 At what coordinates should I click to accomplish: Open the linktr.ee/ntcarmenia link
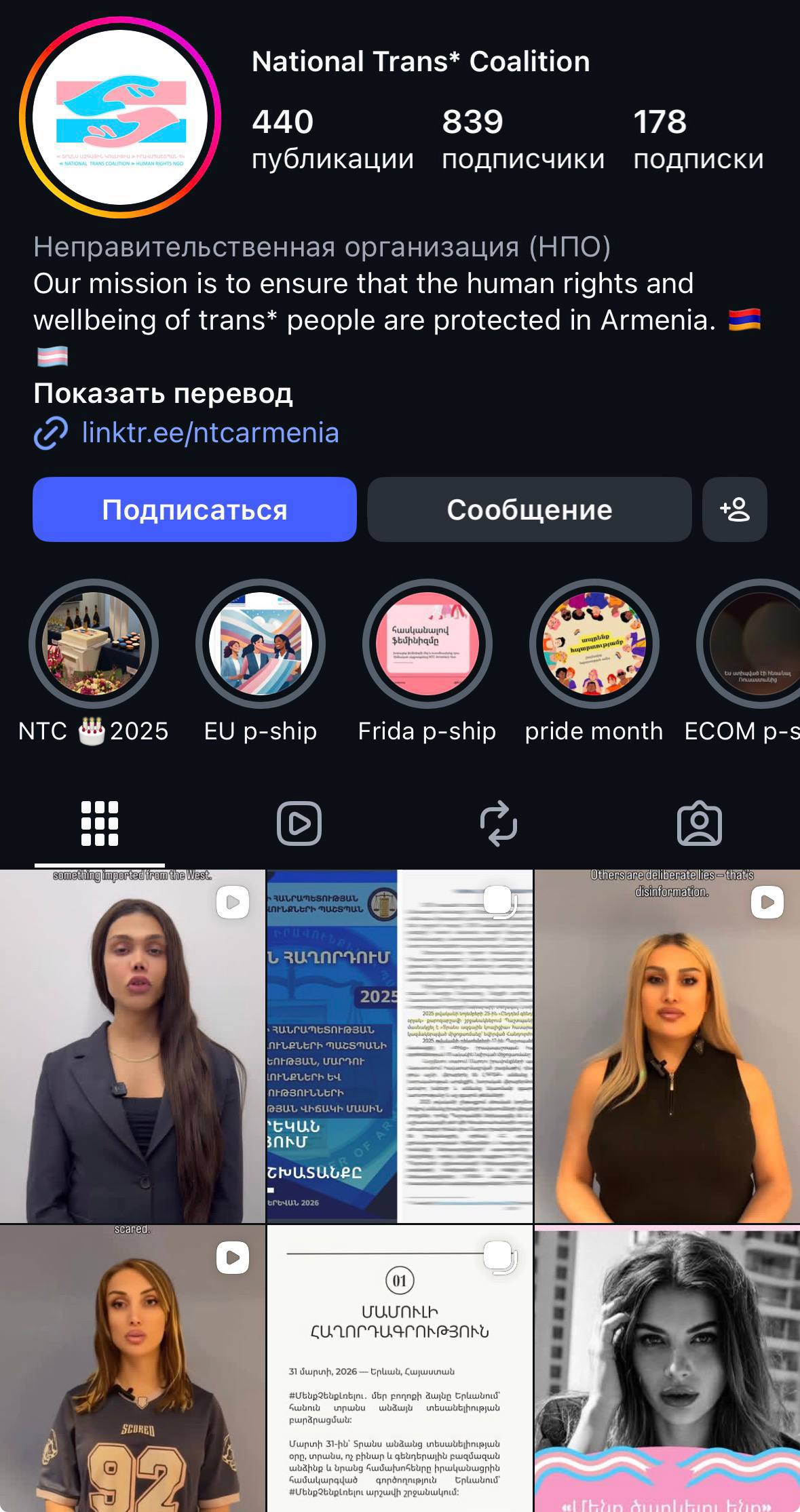pos(210,433)
